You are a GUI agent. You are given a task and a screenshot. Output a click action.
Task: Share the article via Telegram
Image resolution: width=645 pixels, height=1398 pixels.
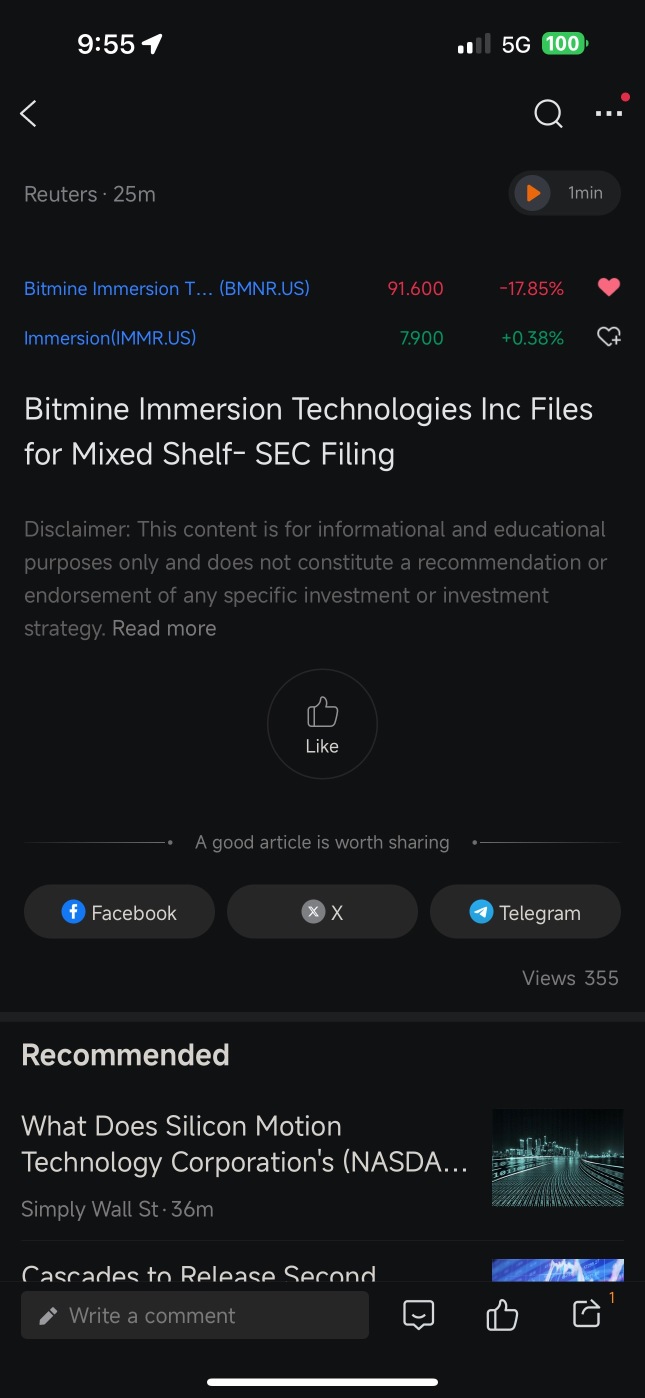point(525,912)
